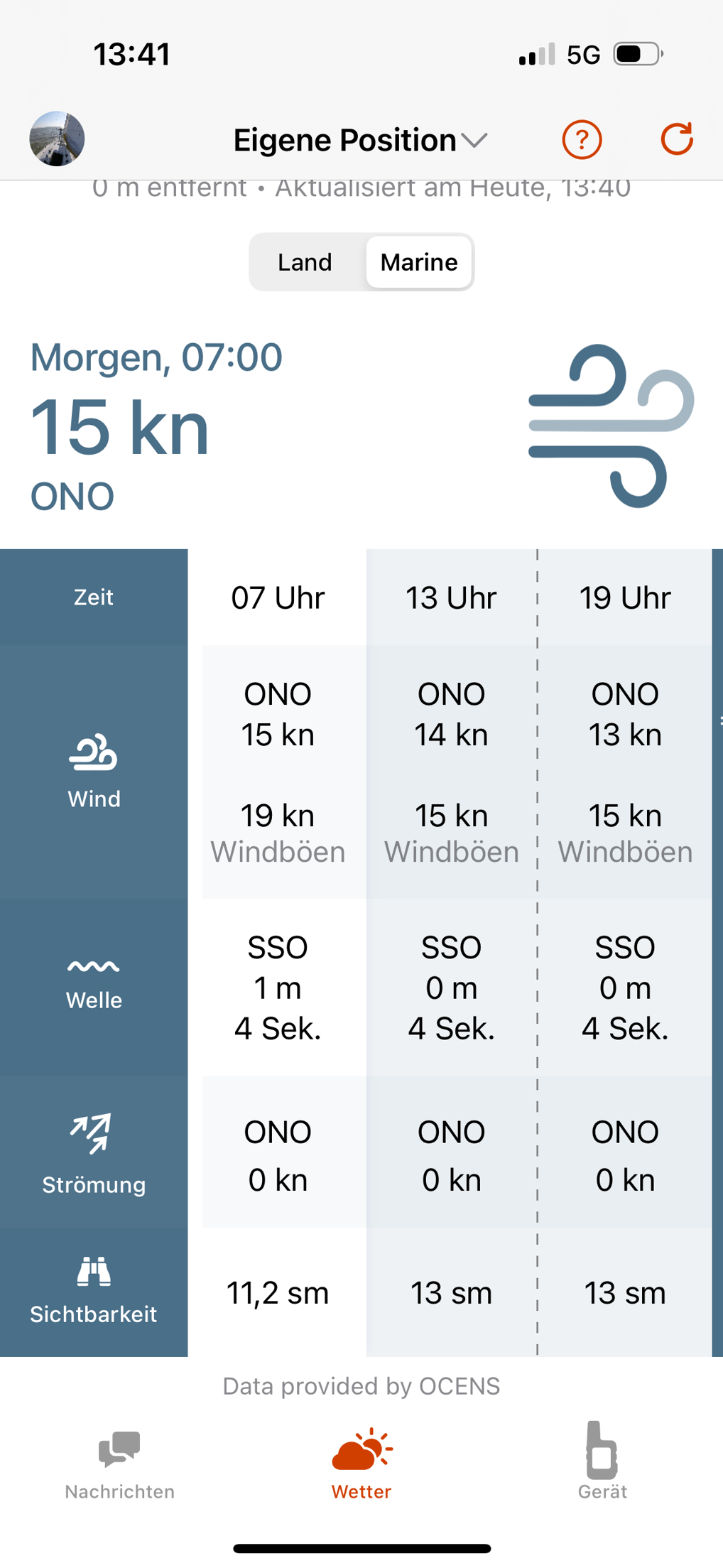
Task: Keep Marine mode selected
Action: (418, 261)
